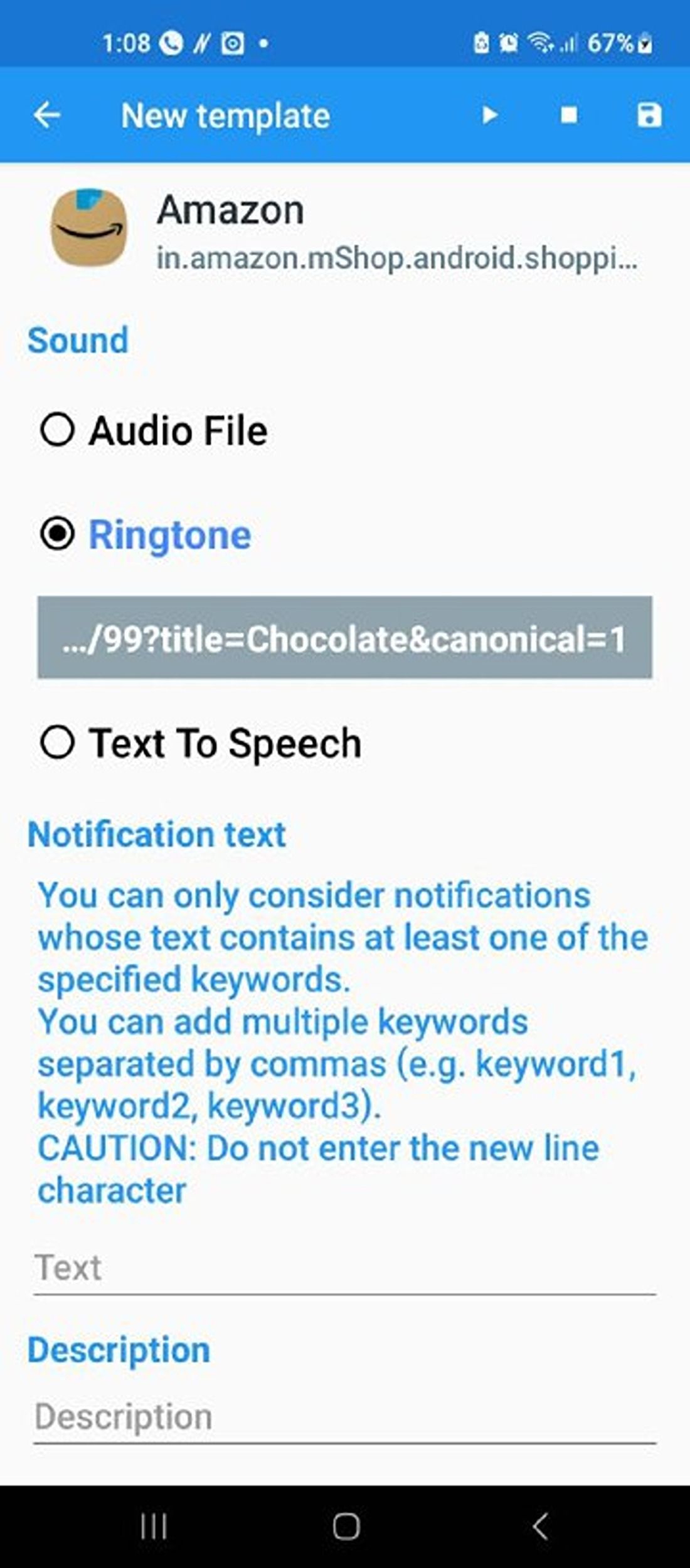This screenshot has height=1568, width=690.
Task: Tap the Amazon app name
Action: (x=231, y=210)
